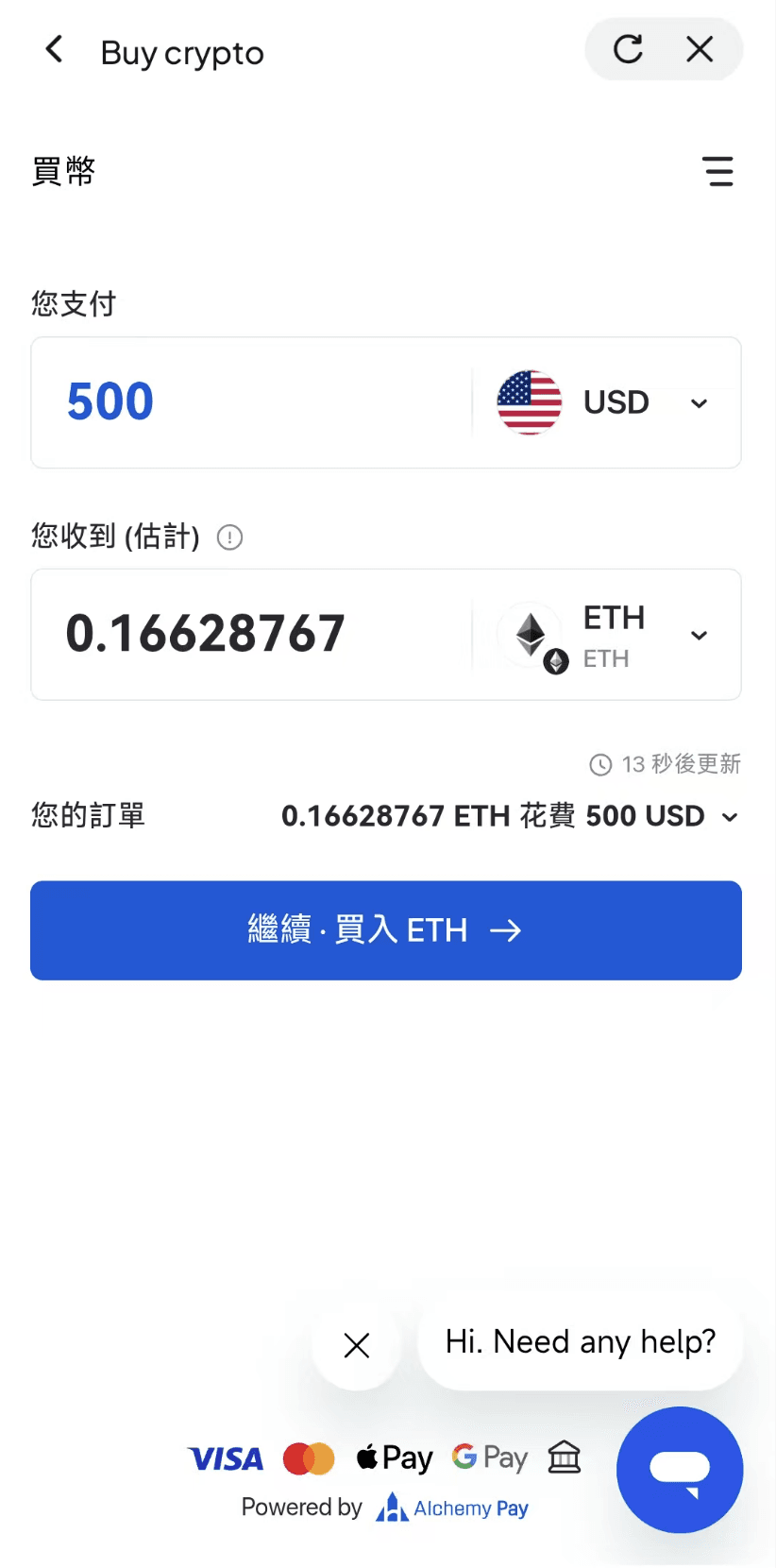This screenshot has width=776, height=1568.
Task: Refresh the Buy crypto page
Action: tap(628, 49)
